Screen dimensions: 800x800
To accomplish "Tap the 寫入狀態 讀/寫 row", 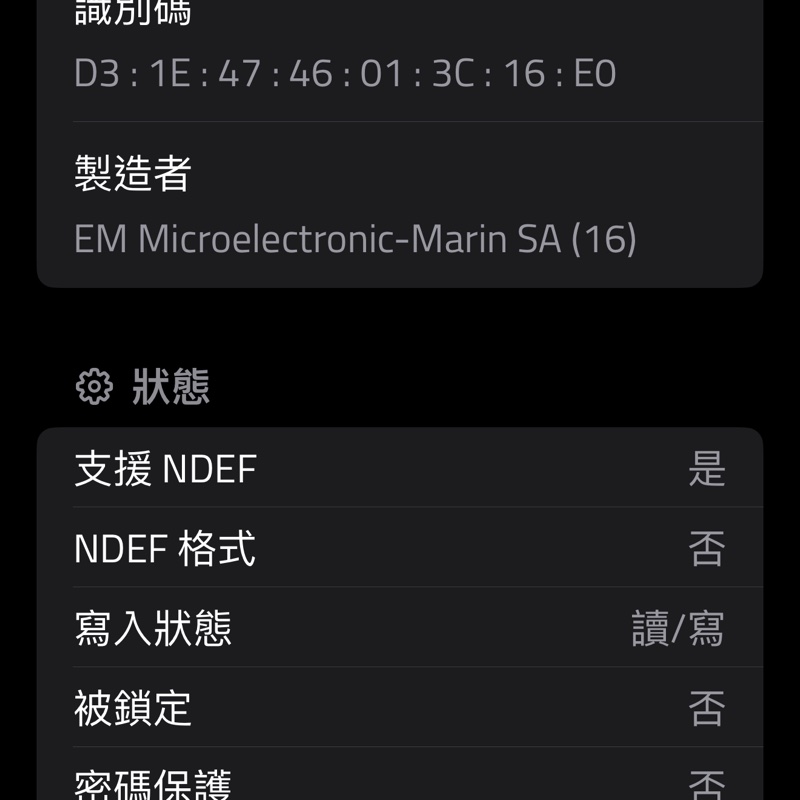I will (x=400, y=628).
